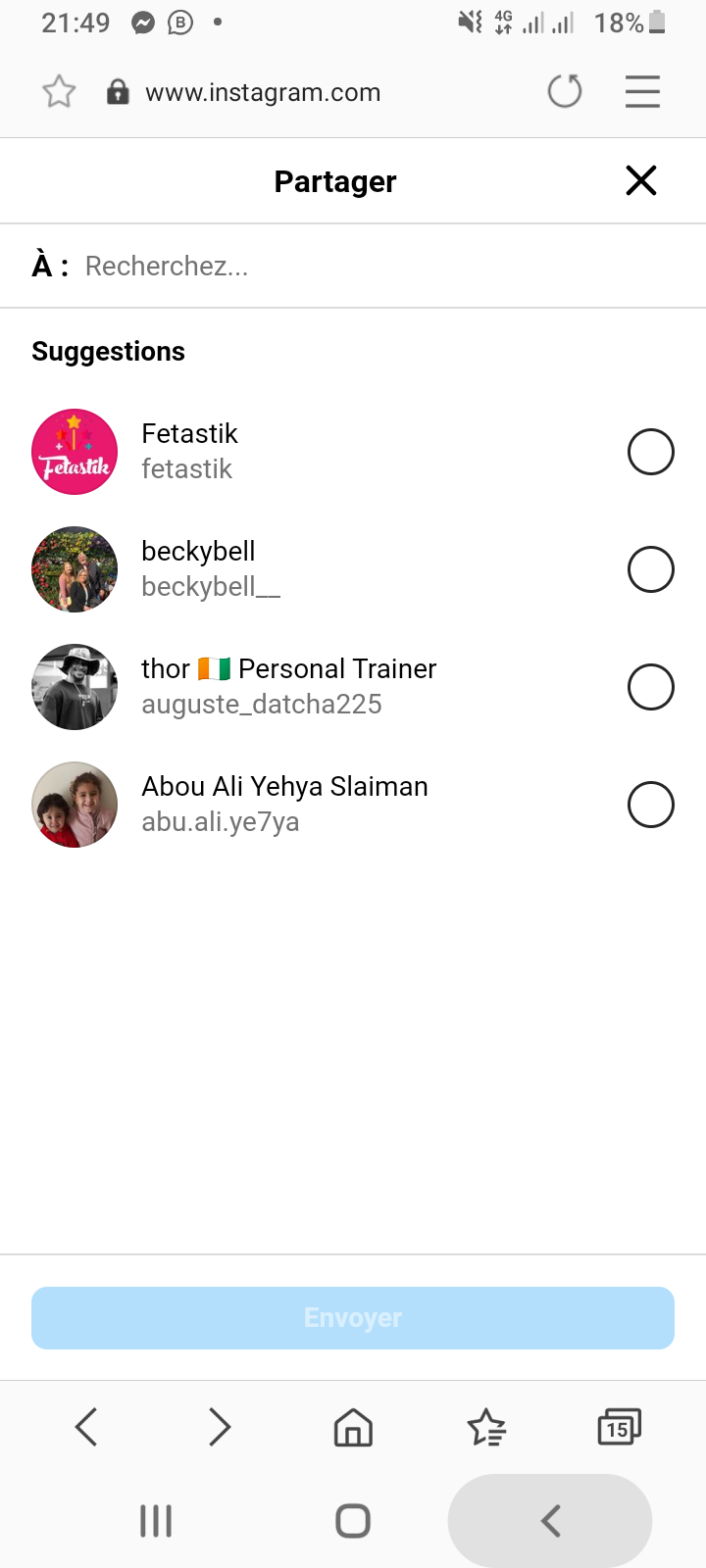Tap the Envoyer button
Image resolution: width=706 pixels, height=1568 pixels.
353,1318
